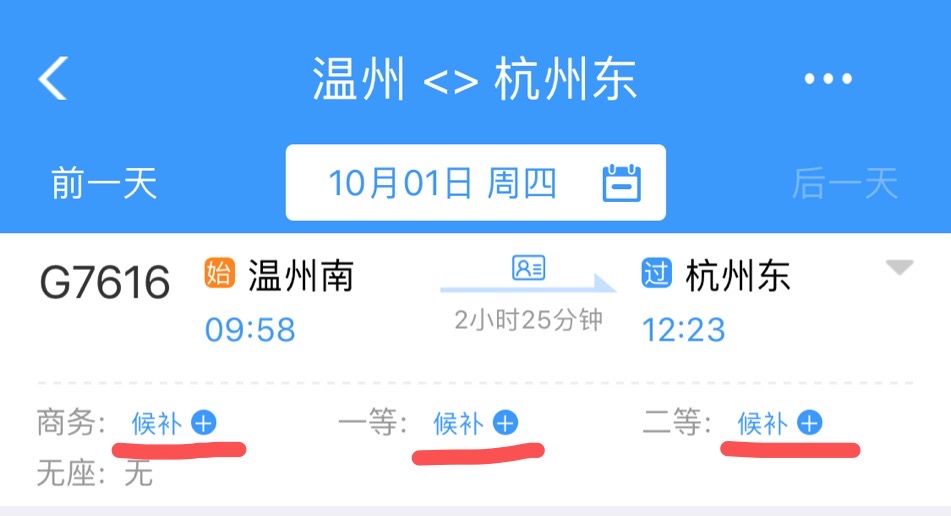This screenshot has width=951, height=516.
Task: Tap the ID card icon above the trip duration
Action: pos(529,267)
